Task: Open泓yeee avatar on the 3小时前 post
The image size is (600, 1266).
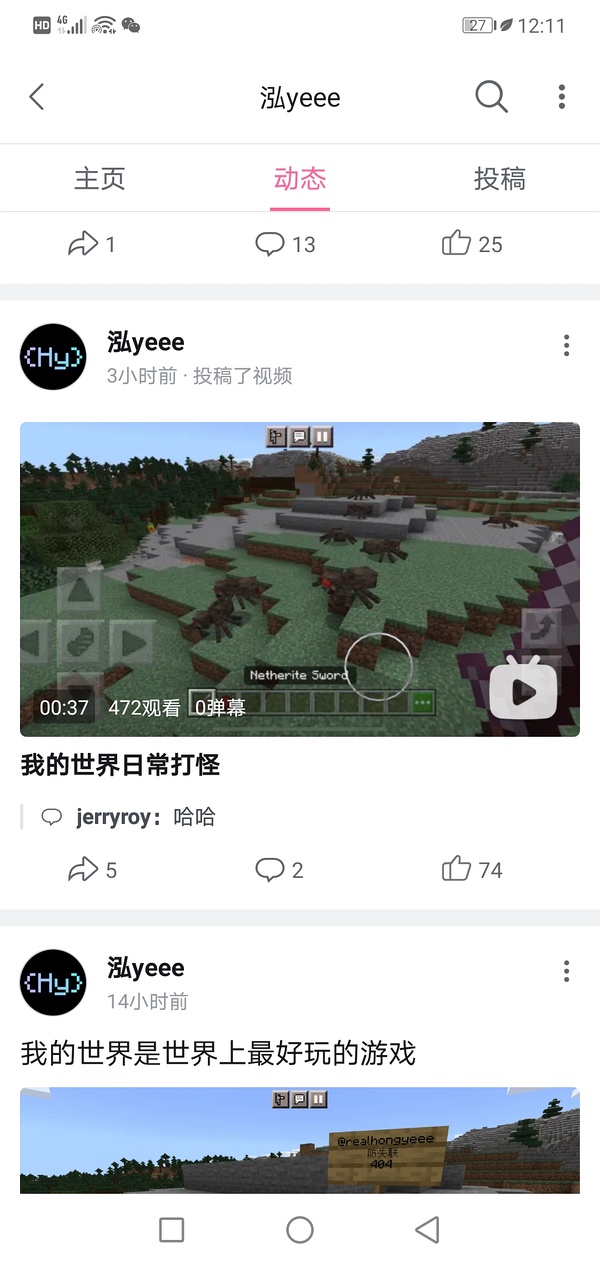Action: (53, 356)
